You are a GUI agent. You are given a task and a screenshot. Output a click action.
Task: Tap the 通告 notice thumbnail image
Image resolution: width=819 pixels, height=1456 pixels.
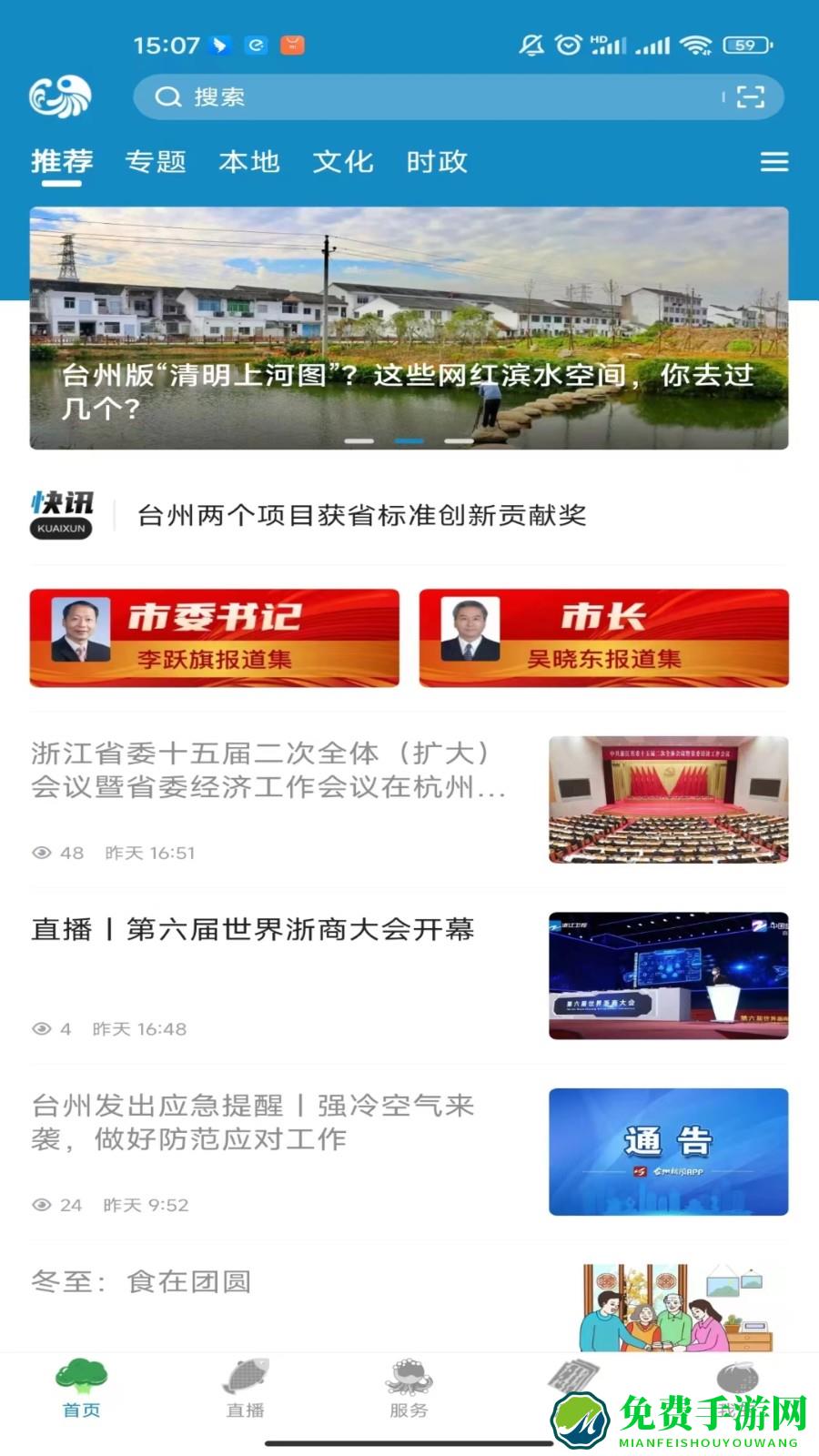click(x=669, y=1150)
